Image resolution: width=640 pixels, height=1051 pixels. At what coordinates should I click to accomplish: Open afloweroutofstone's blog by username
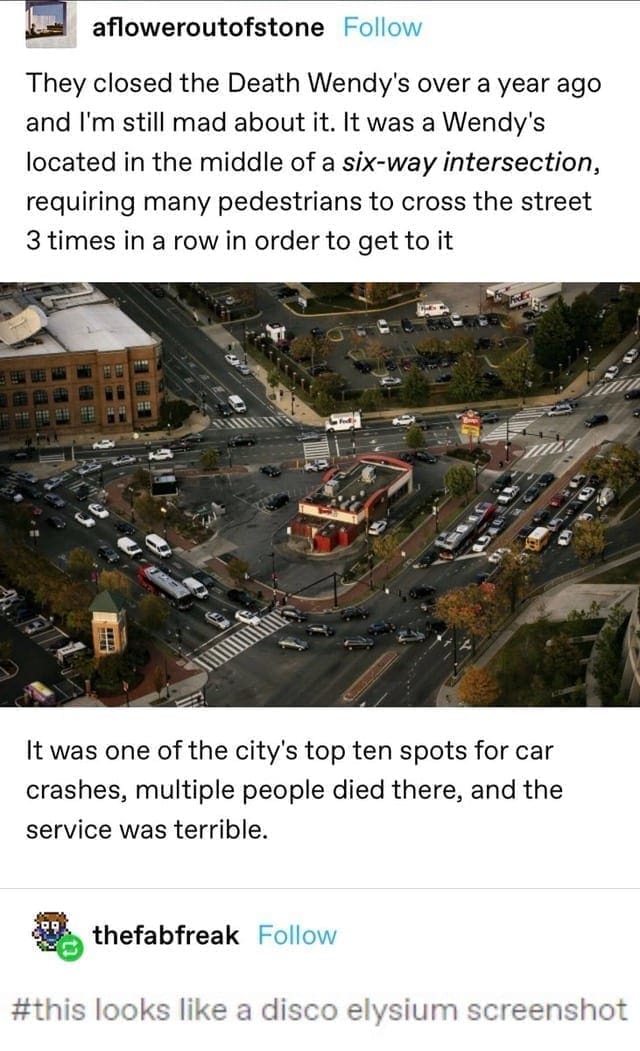click(208, 27)
